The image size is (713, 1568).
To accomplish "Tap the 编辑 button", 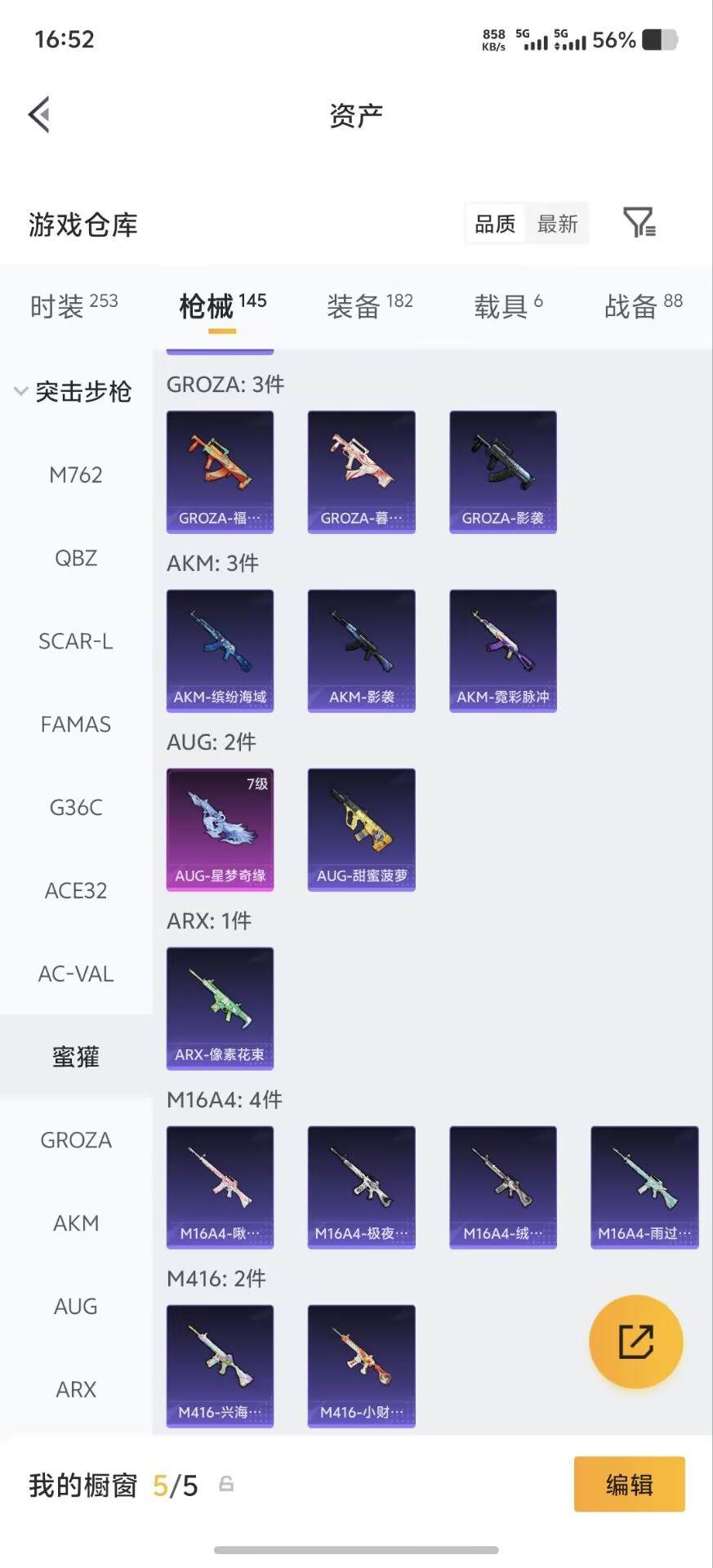I will tap(629, 1484).
